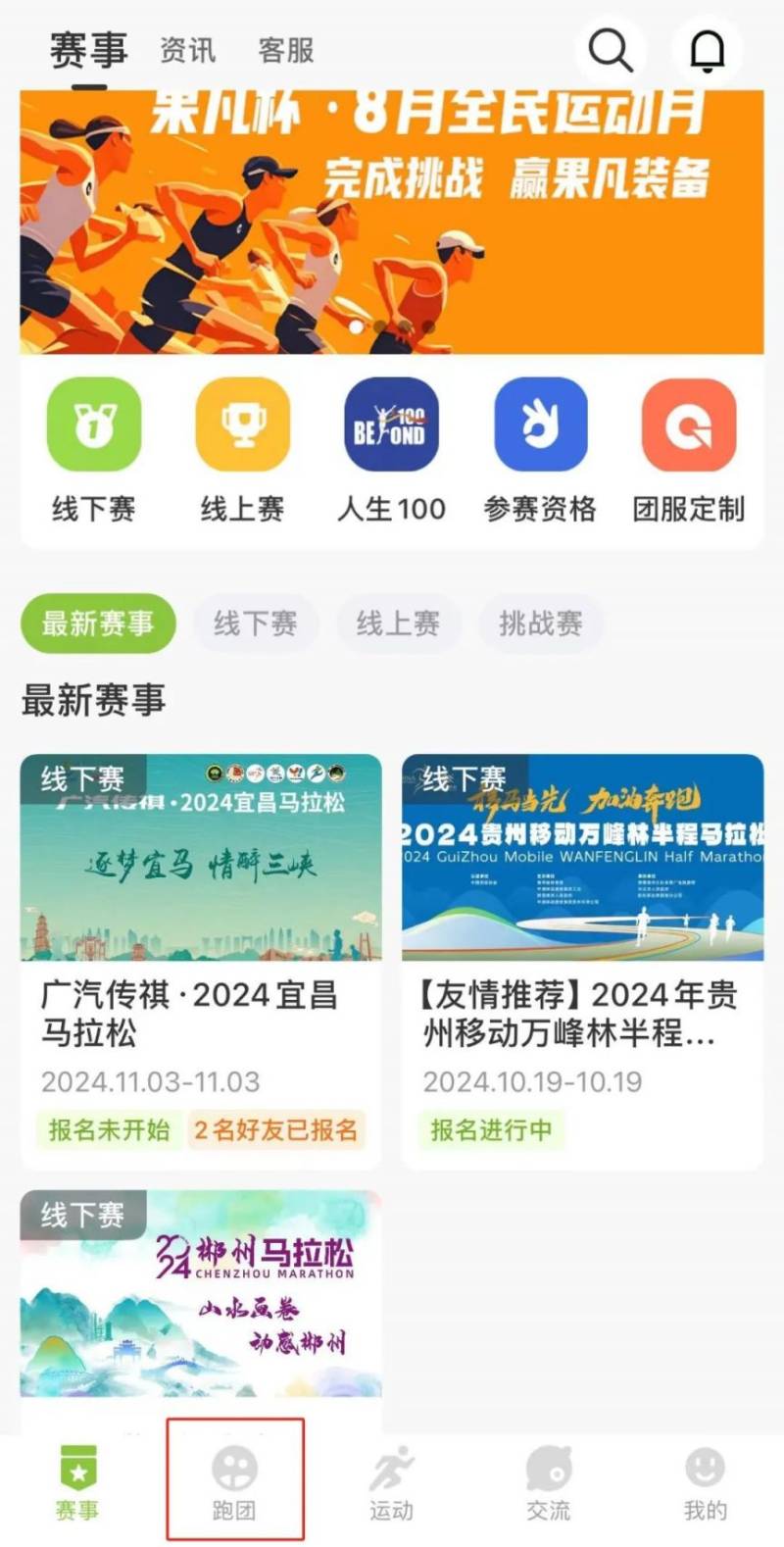Open 参赛资格 with the blue hand icon

pos(540,424)
